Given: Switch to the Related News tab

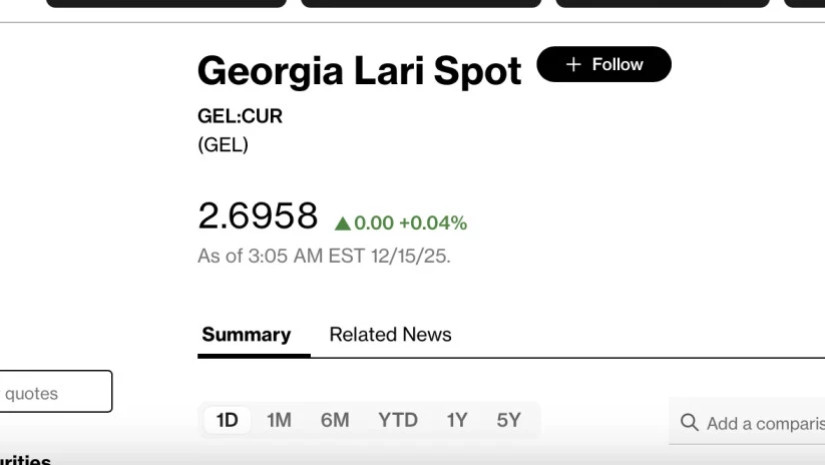Looking at the screenshot, I should click(x=390, y=335).
